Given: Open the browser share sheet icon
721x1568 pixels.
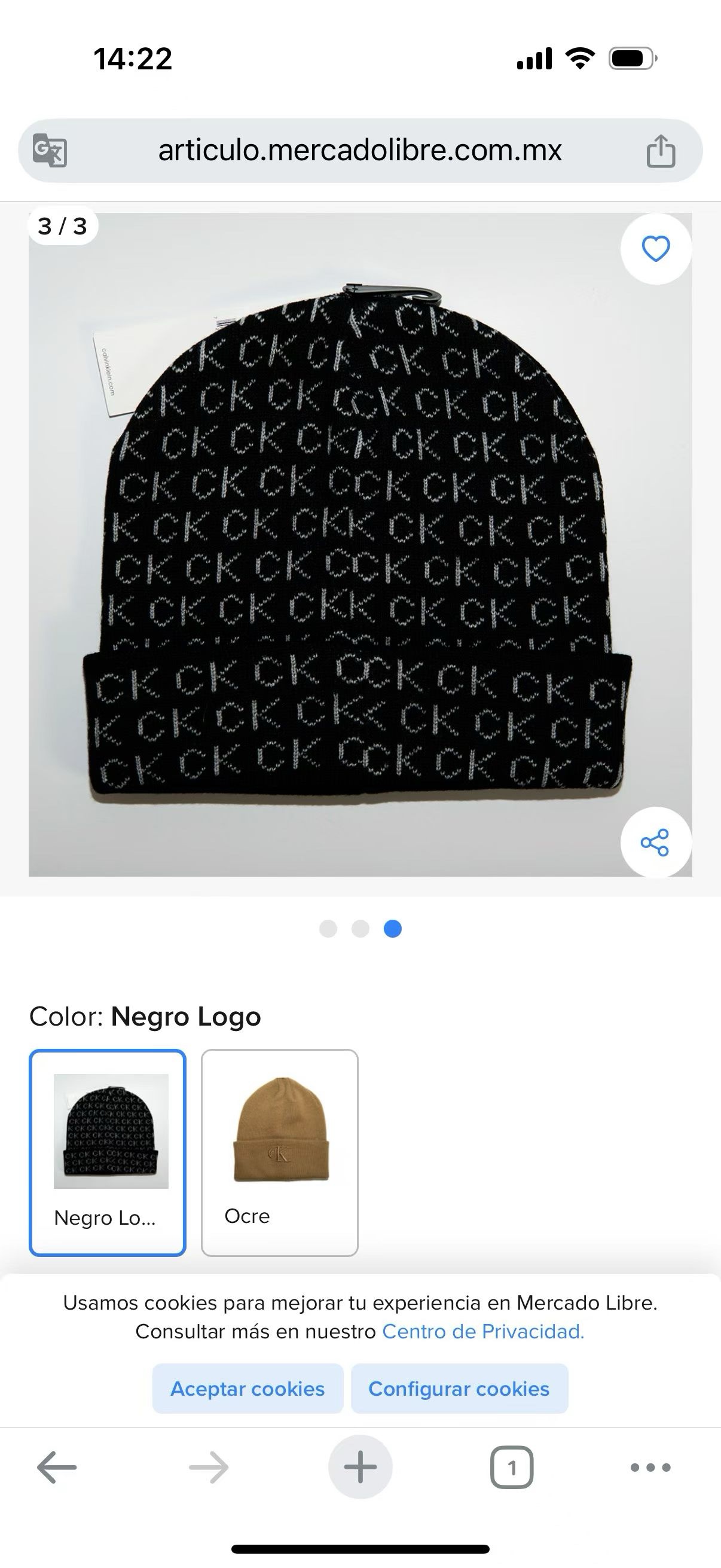Looking at the screenshot, I should (x=661, y=151).
